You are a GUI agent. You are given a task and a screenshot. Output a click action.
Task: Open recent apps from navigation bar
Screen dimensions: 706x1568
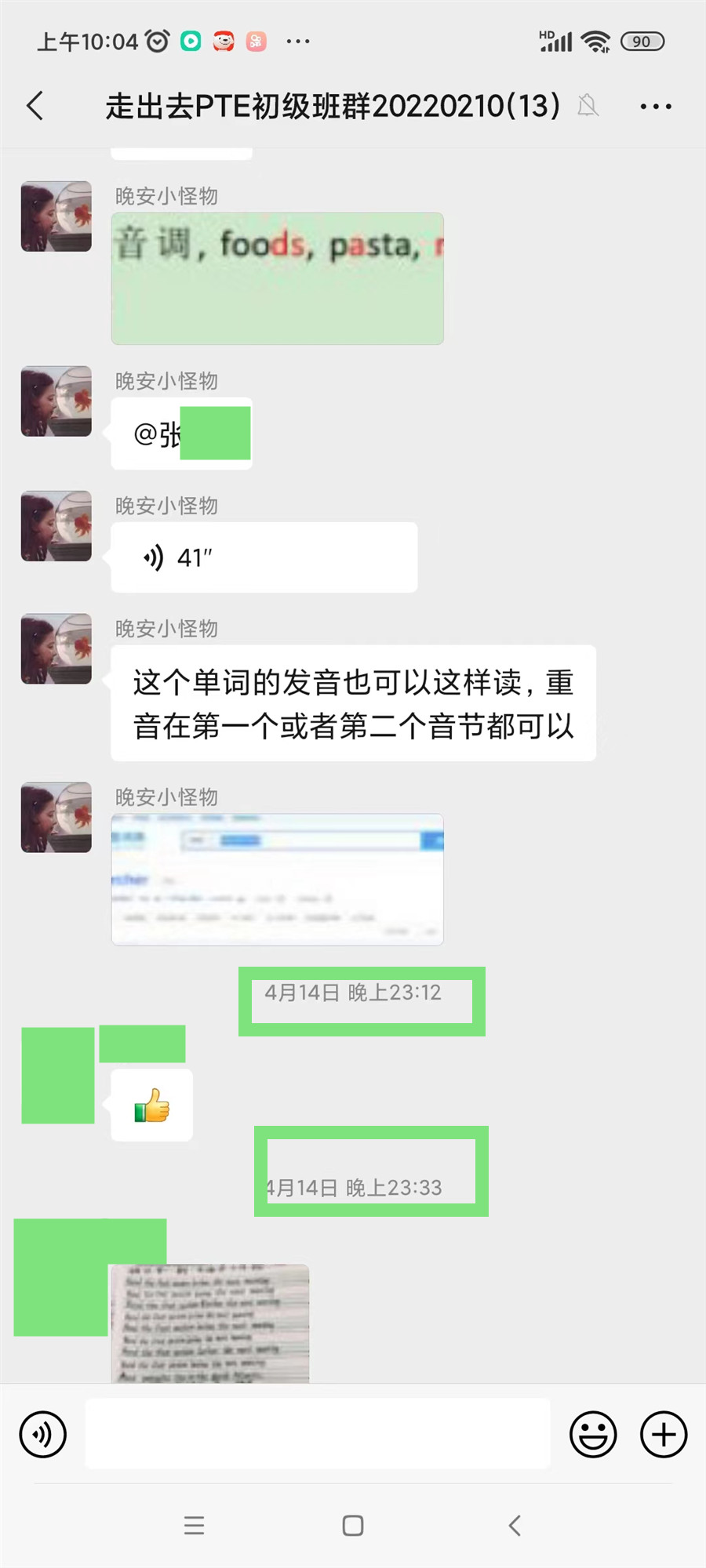(x=194, y=1525)
